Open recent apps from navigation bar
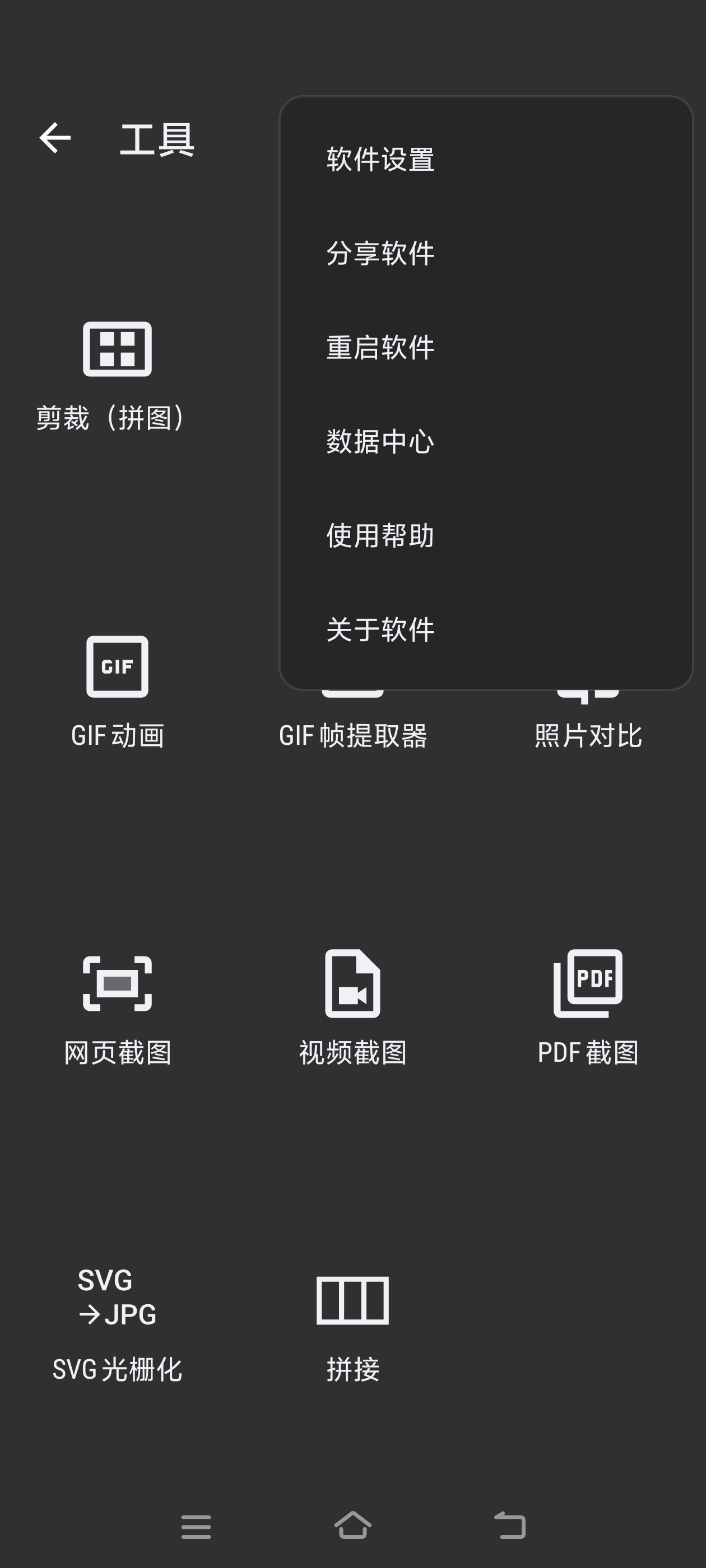 (196, 1527)
